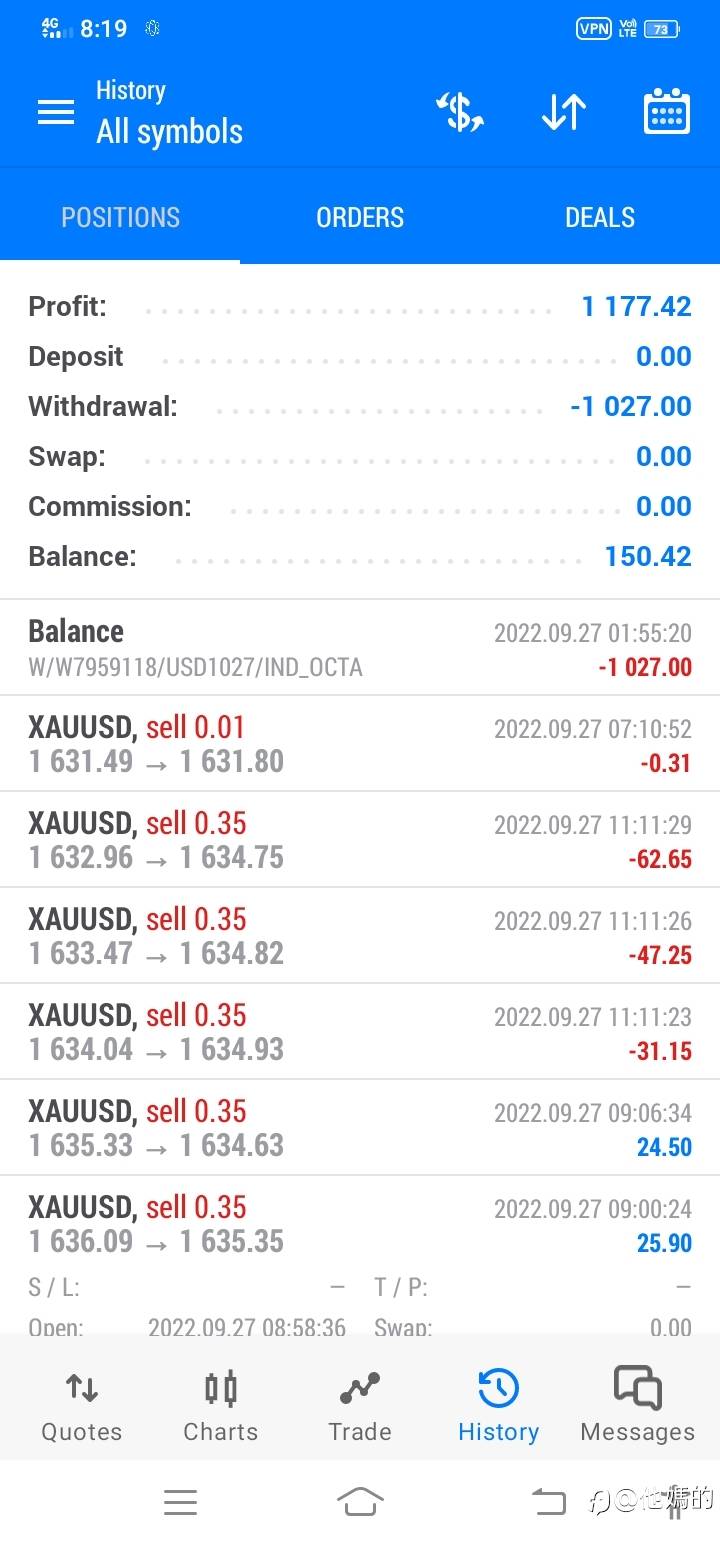This screenshot has width=720, height=1544.
Task: Expand the XAUUSD position with -47.25 loss
Action: click(360, 936)
